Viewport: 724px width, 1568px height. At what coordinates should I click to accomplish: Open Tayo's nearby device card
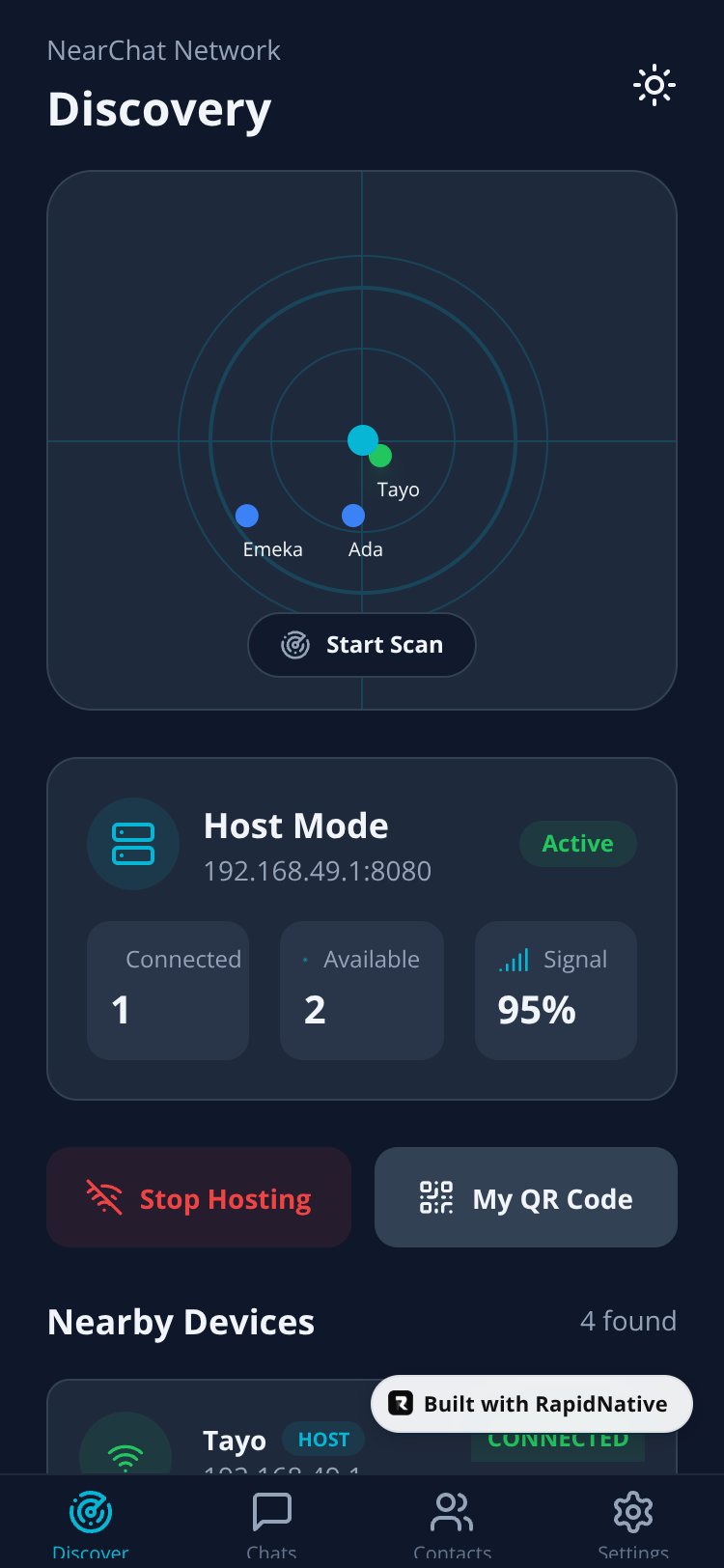click(362, 1426)
